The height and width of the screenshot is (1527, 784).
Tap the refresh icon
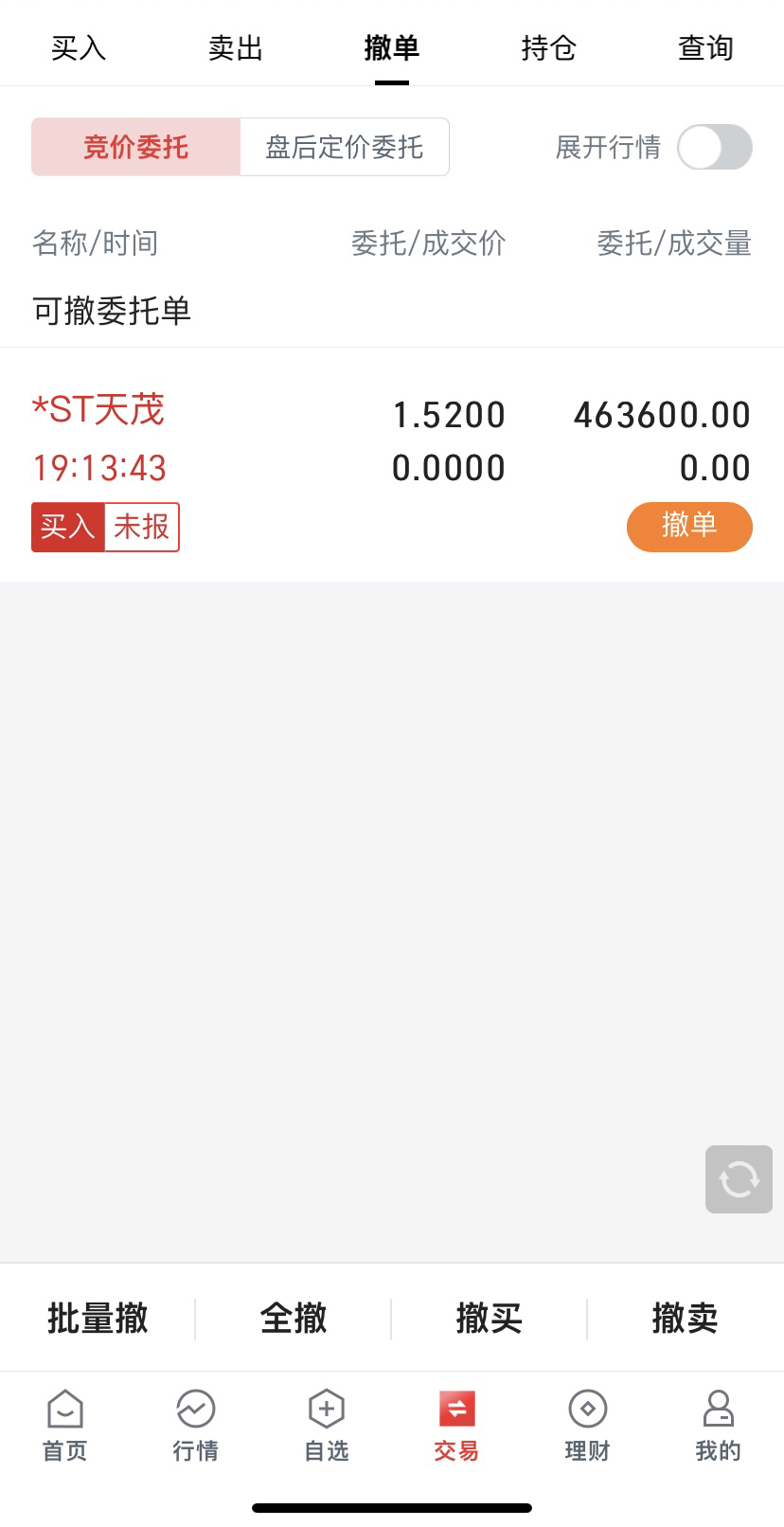tap(739, 1179)
